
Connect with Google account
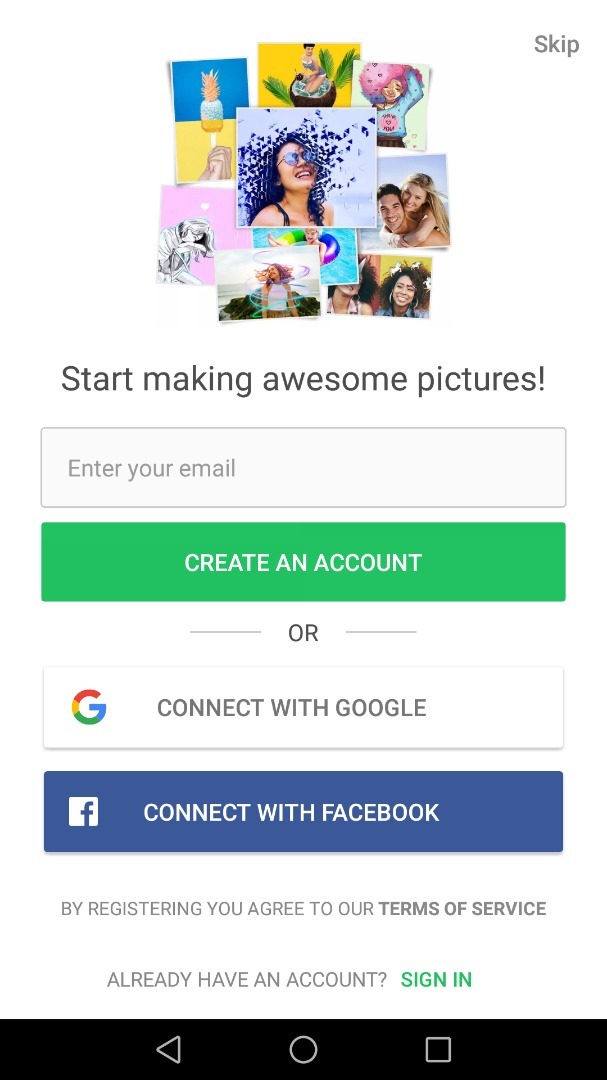303,707
